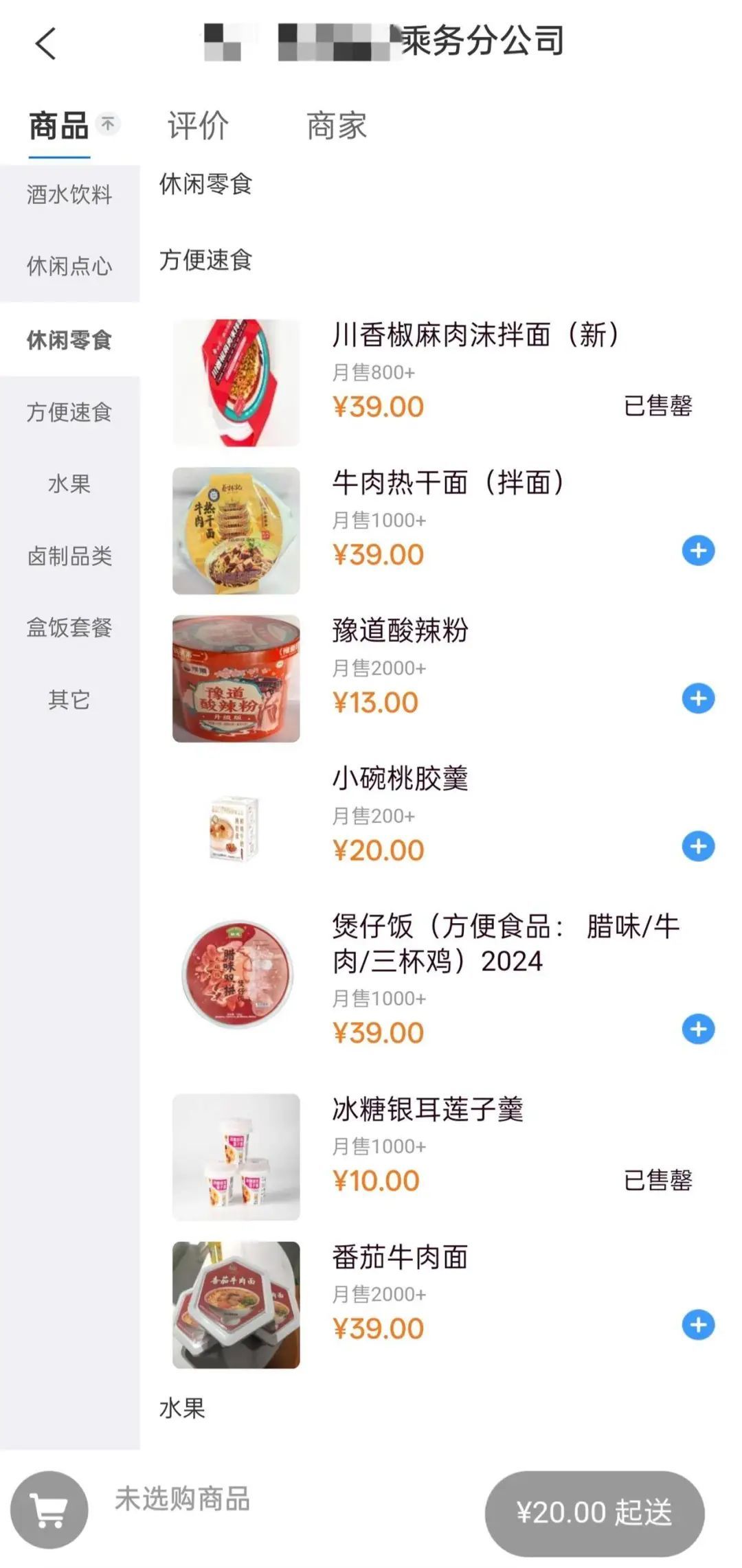
Task: Add 牛肉热干面 using the blue plus icon
Action: (x=698, y=551)
